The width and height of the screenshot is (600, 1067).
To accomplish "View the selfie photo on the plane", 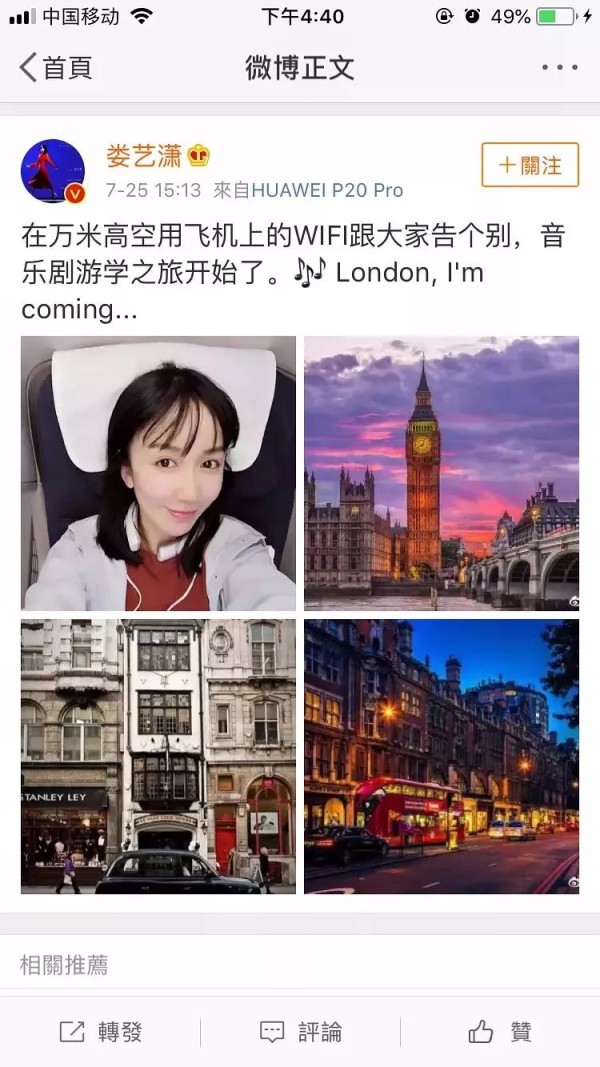I will click(x=159, y=473).
